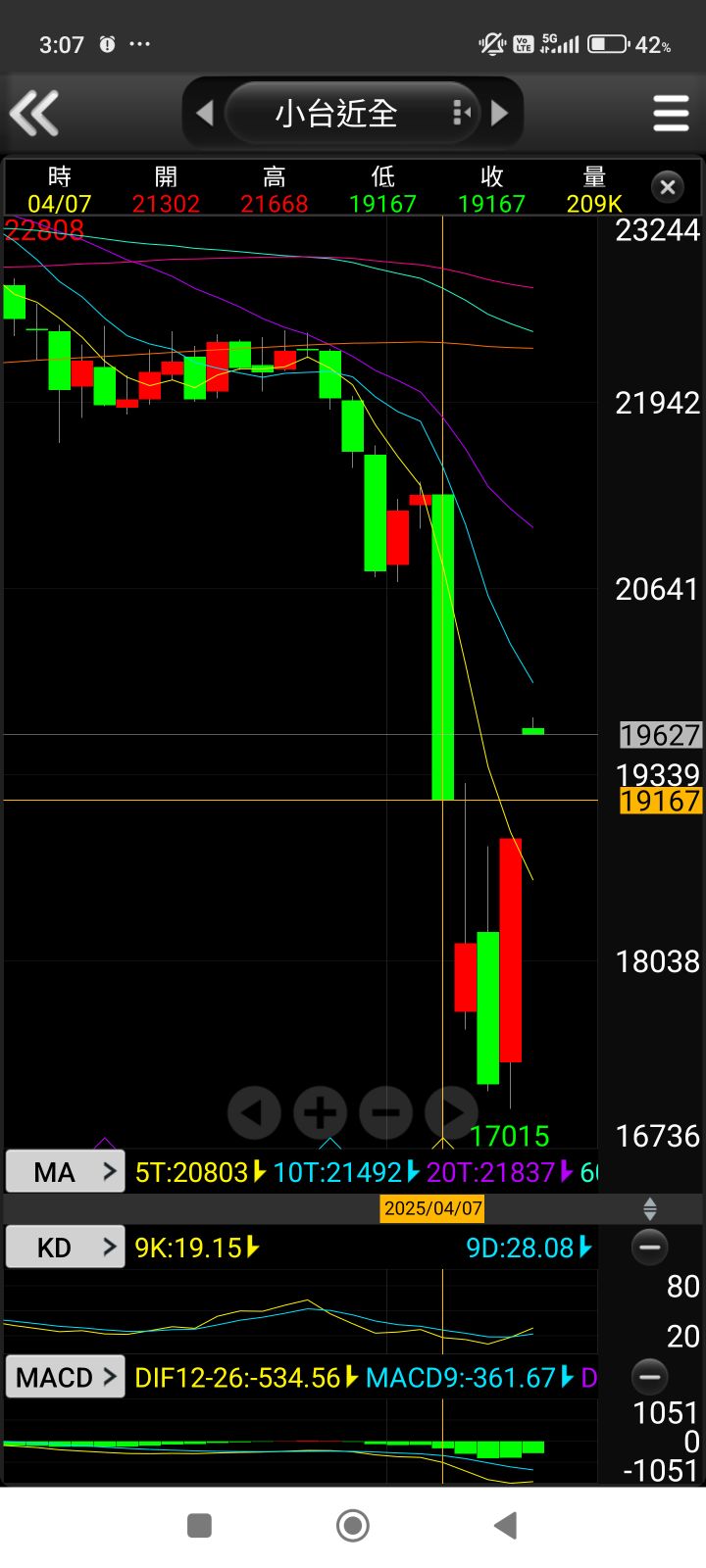Close the OHLC data info bar

point(668,187)
